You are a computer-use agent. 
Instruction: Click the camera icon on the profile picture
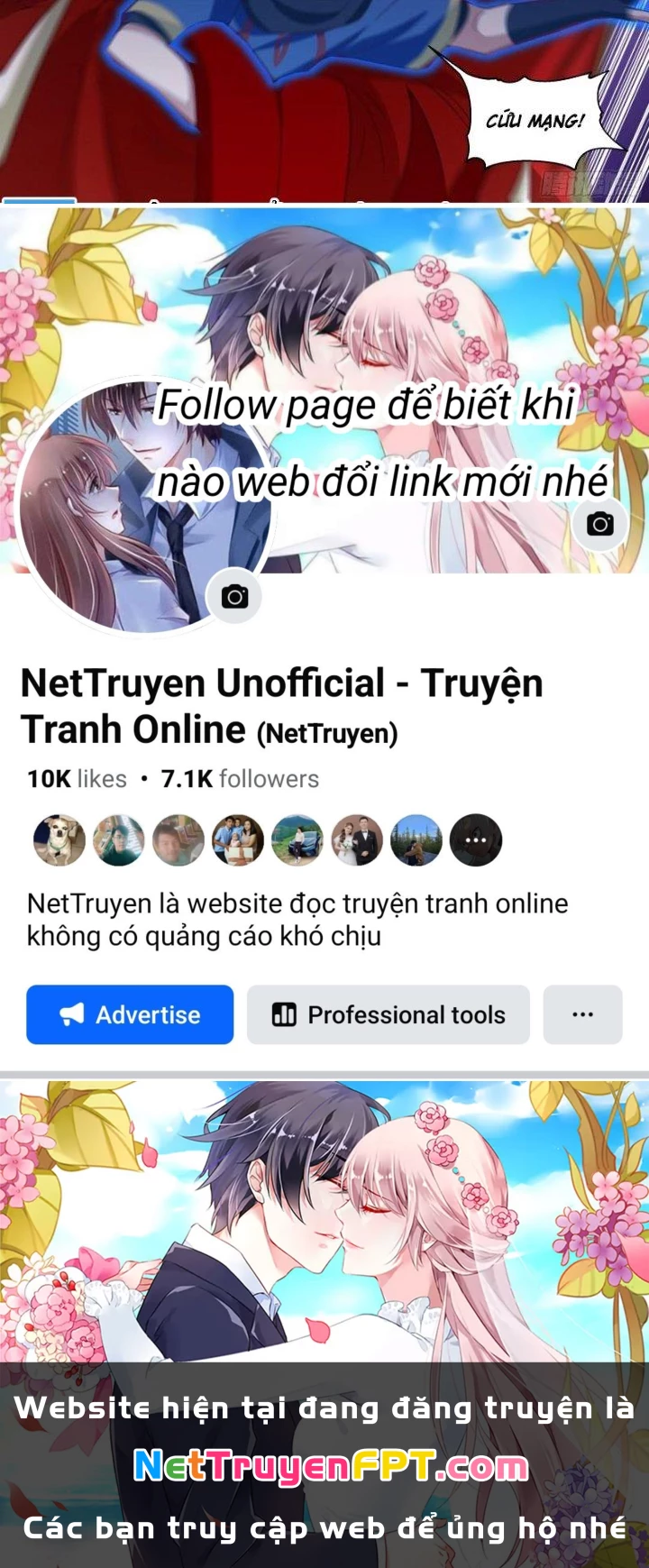click(x=233, y=596)
